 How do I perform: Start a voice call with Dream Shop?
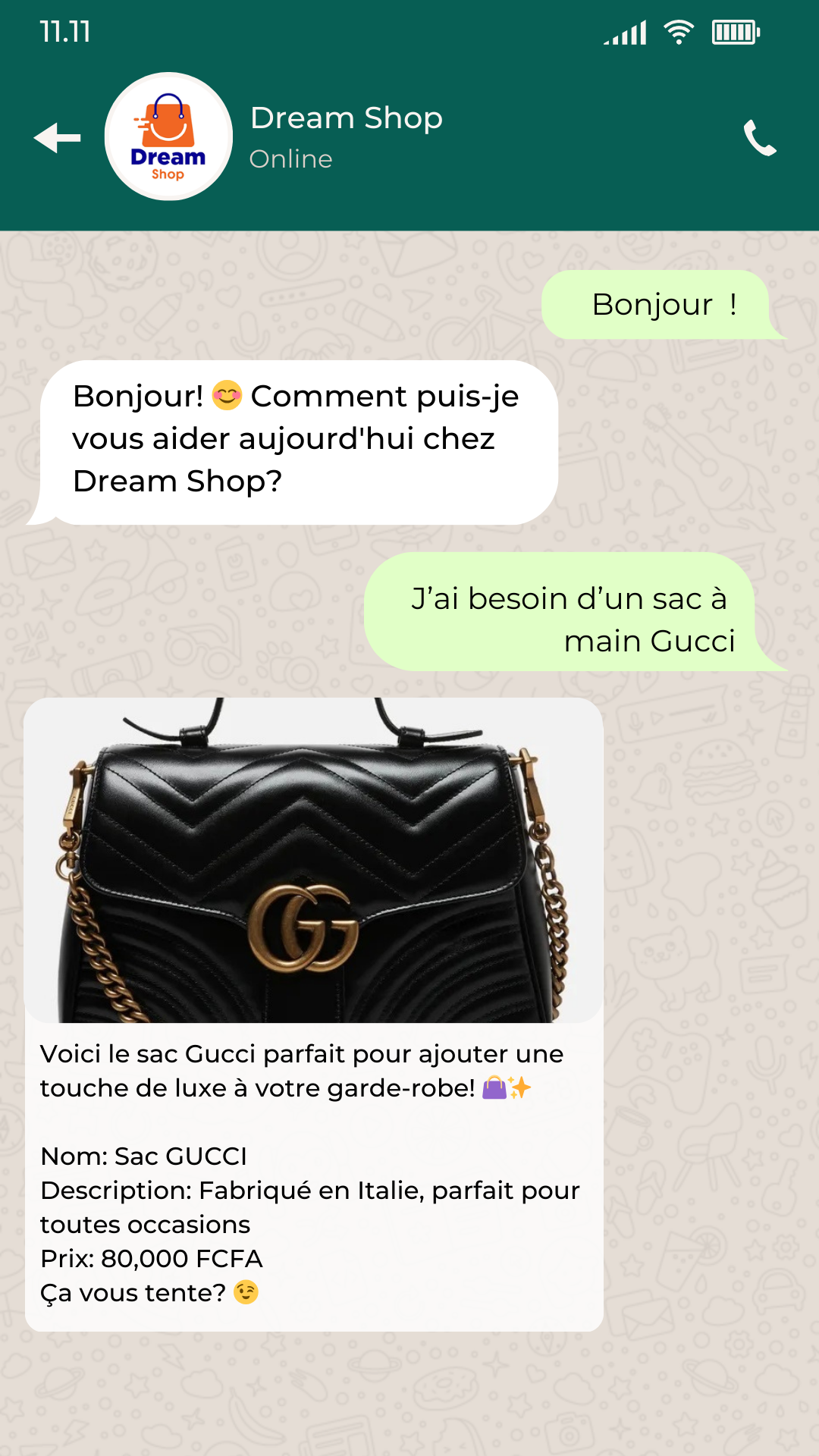[x=760, y=138]
